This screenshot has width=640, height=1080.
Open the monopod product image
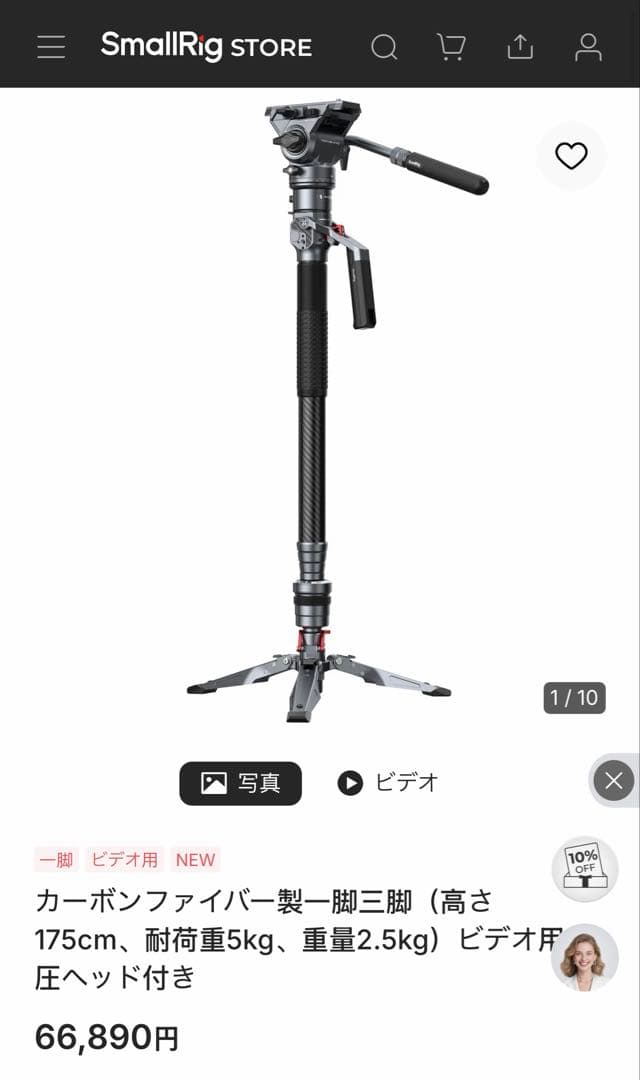click(320, 410)
